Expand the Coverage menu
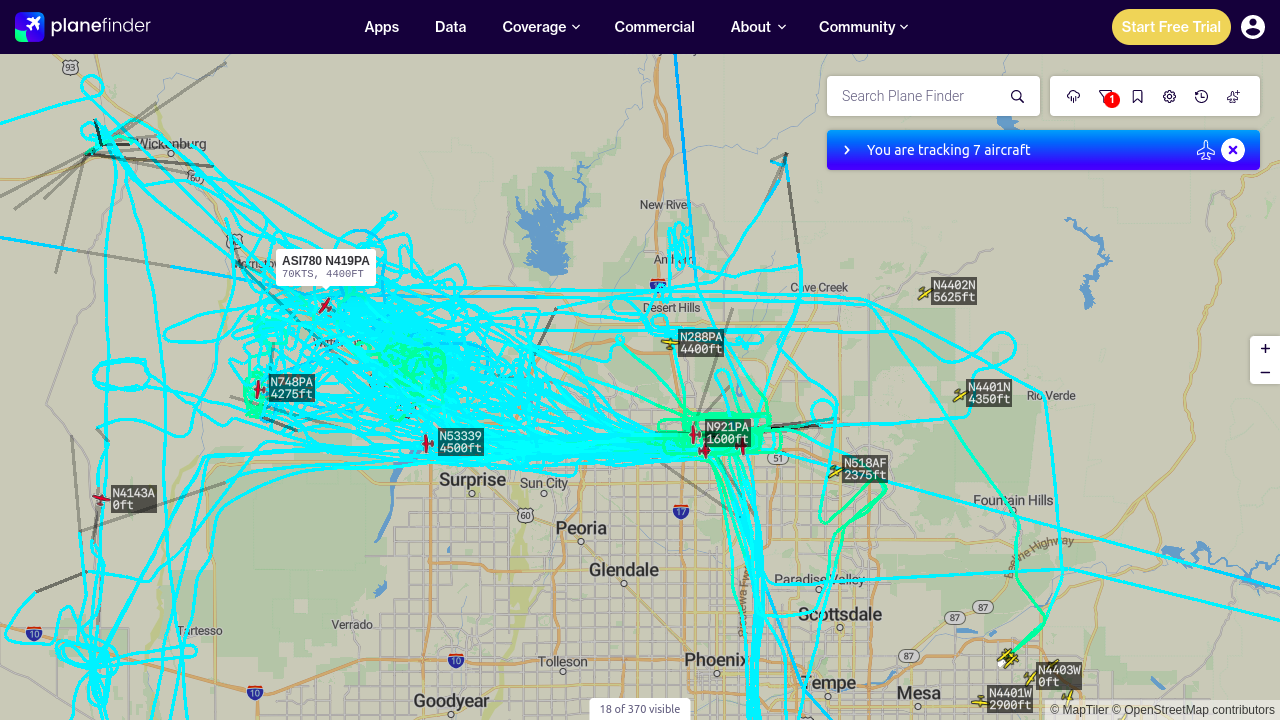This screenshot has width=1280, height=720. [541, 27]
